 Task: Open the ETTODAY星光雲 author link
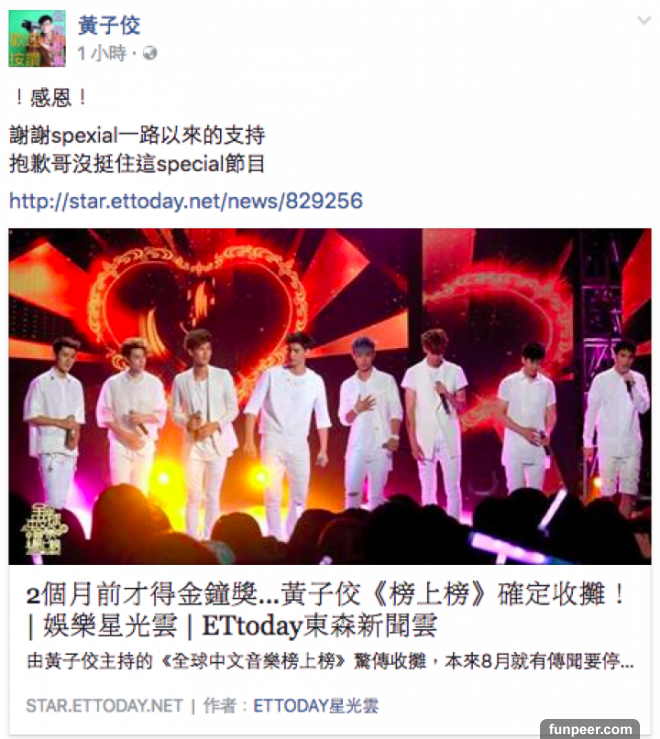coord(316,705)
